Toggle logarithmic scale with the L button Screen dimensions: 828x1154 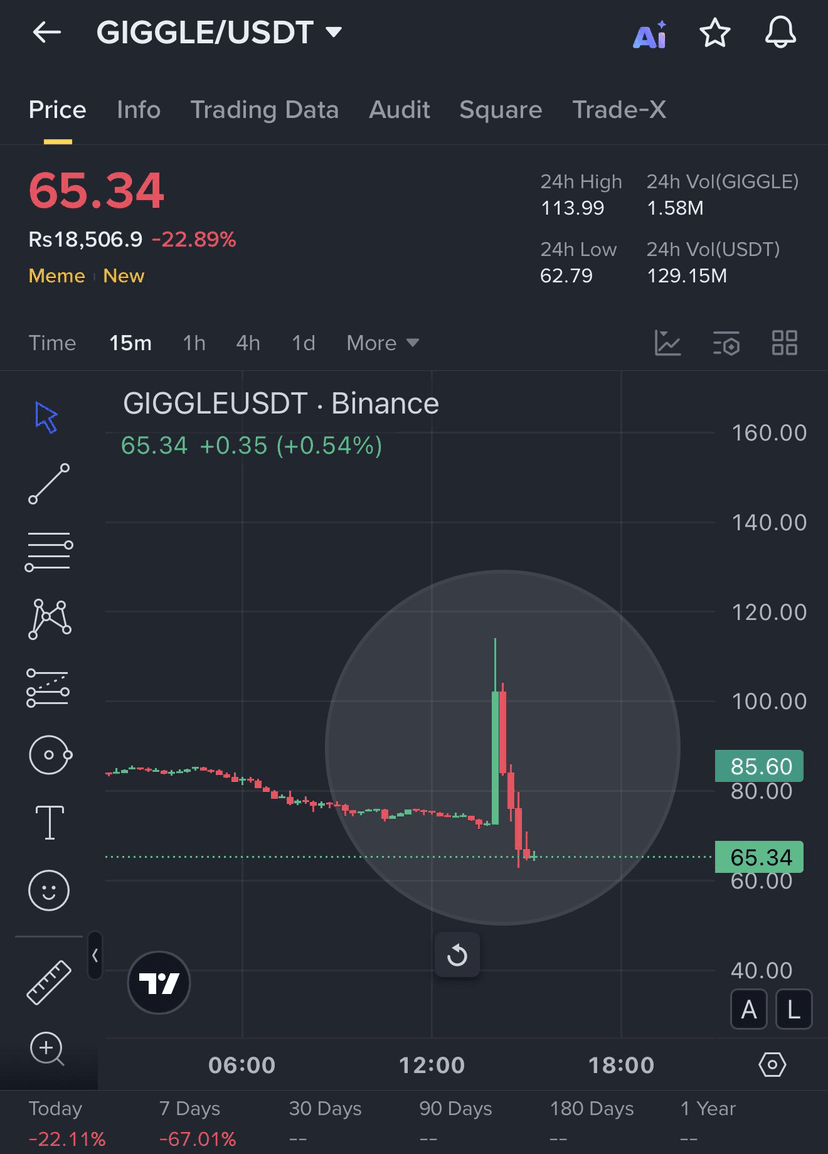(x=794, y=1009)
